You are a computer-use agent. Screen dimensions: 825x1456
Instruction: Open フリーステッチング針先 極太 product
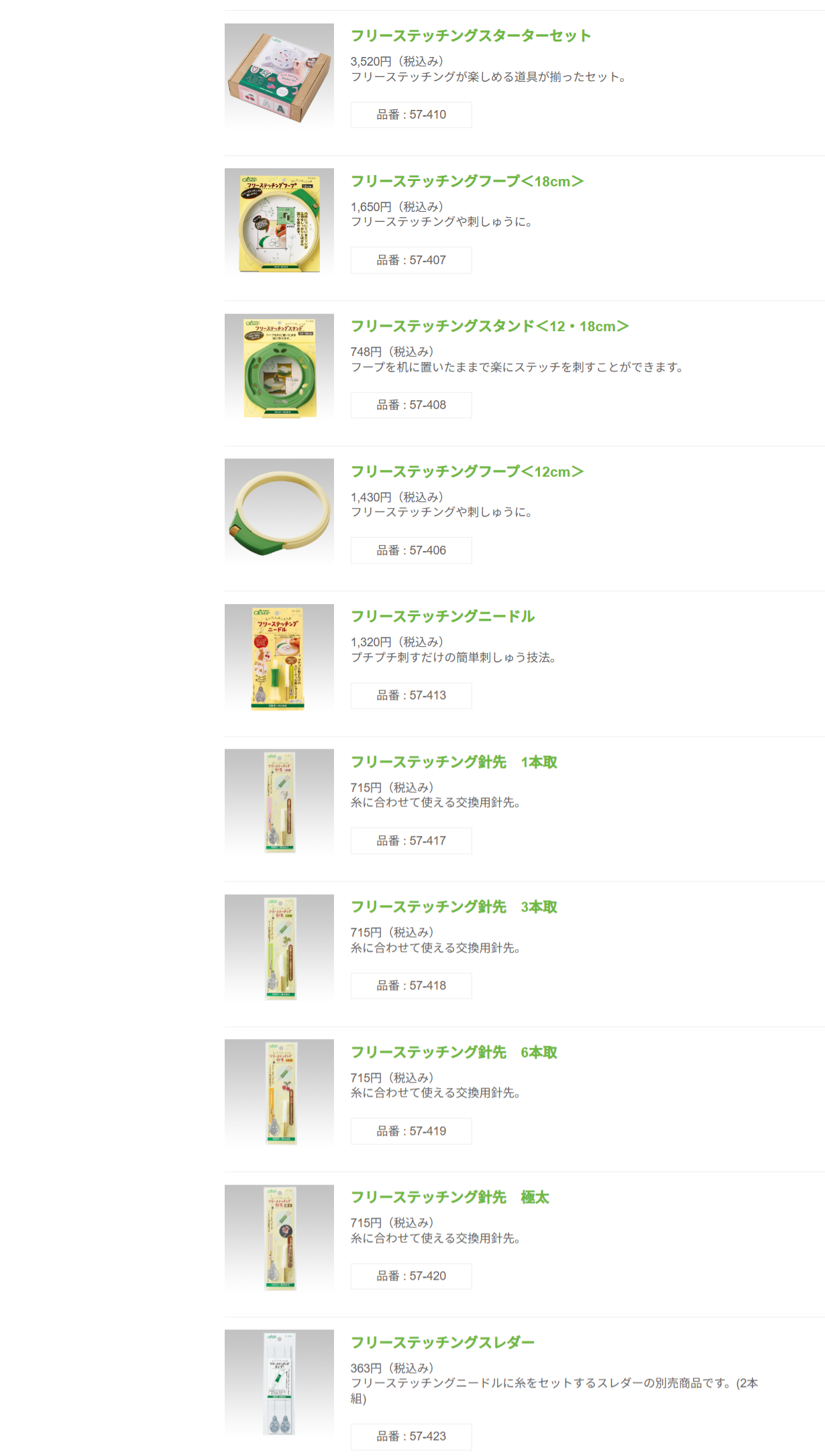coord(450,1197)
